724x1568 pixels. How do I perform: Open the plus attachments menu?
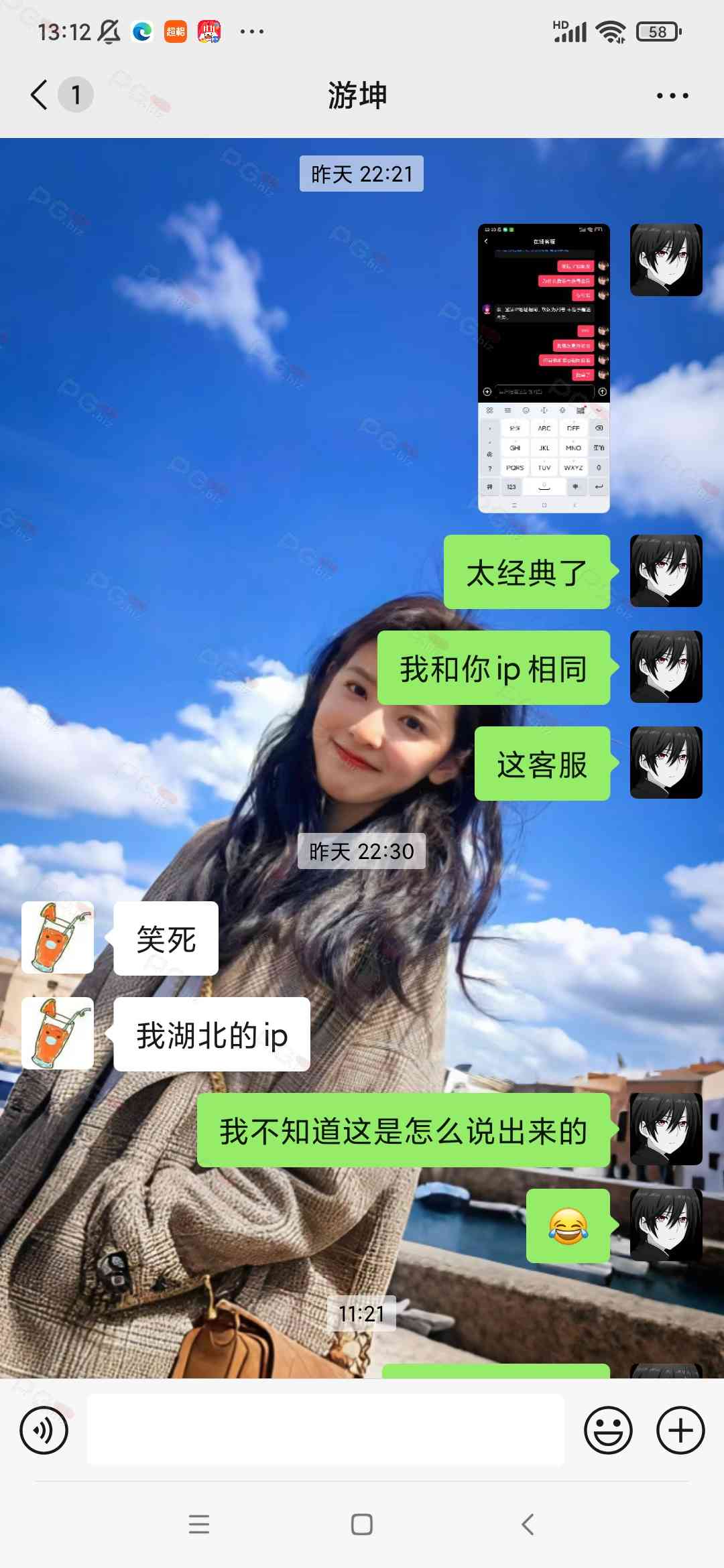coord(680,1430)
